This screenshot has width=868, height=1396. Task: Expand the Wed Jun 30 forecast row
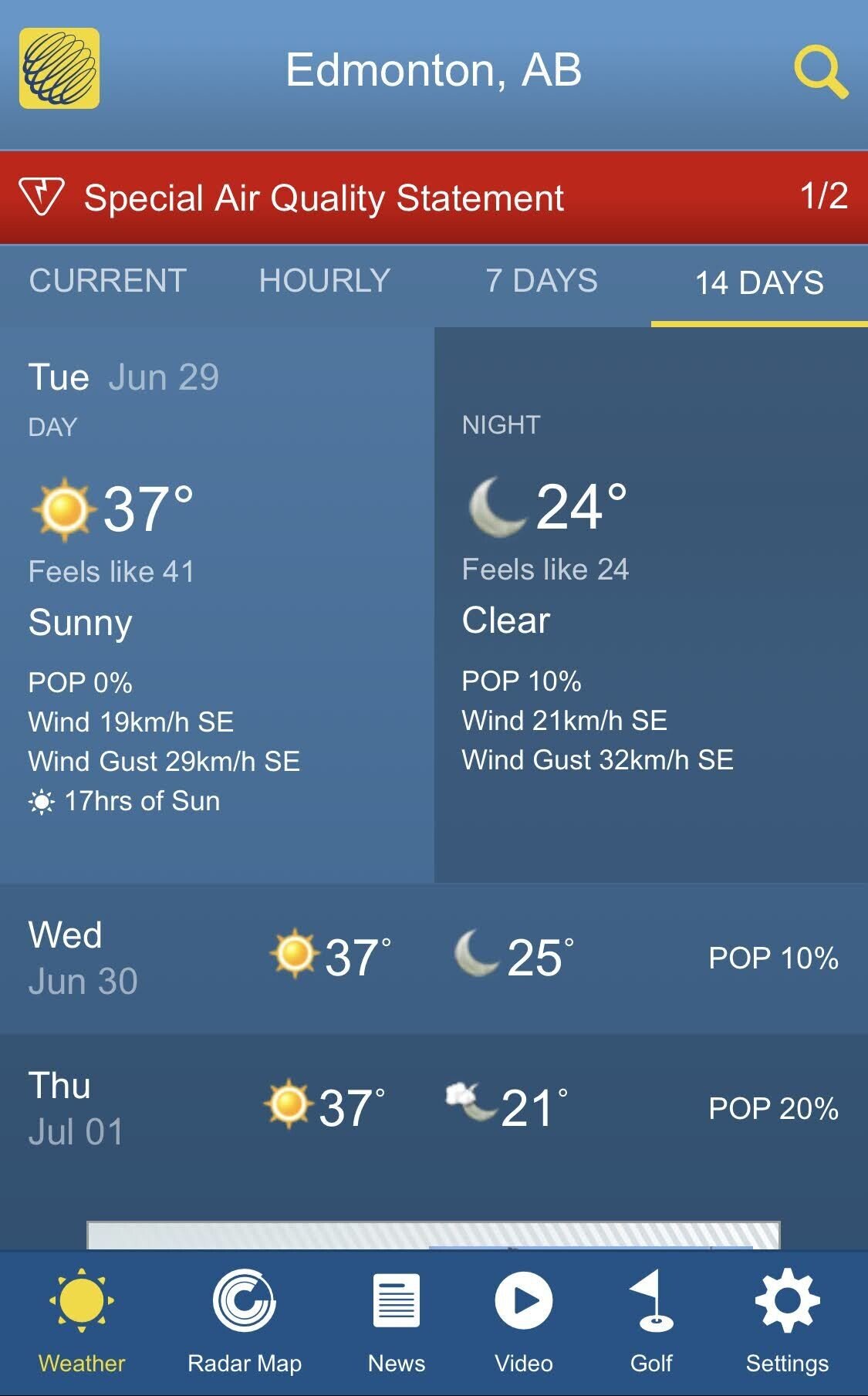click(x=434, y=958)
